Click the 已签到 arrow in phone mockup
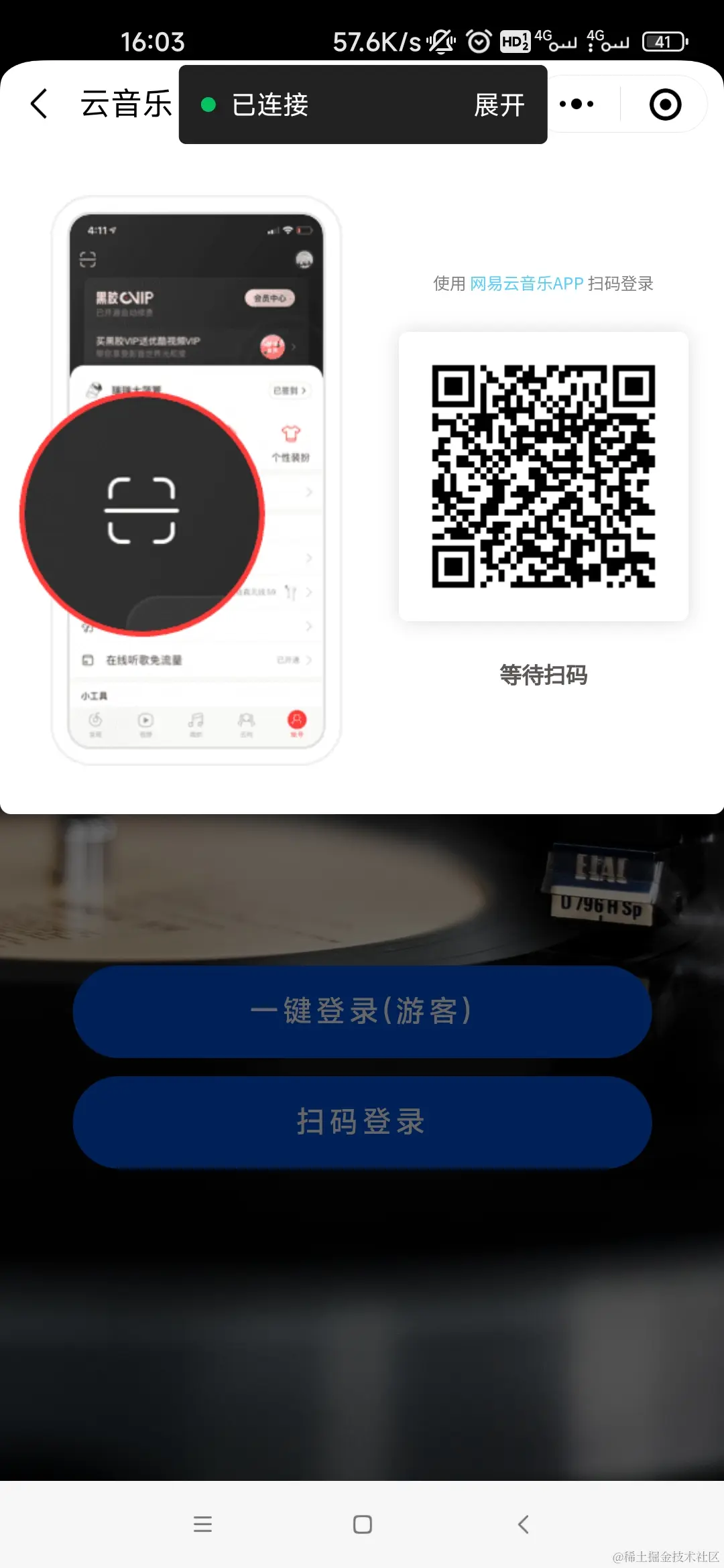The height and width of the screenshot is (1568, 724). [x=305, y=391]
